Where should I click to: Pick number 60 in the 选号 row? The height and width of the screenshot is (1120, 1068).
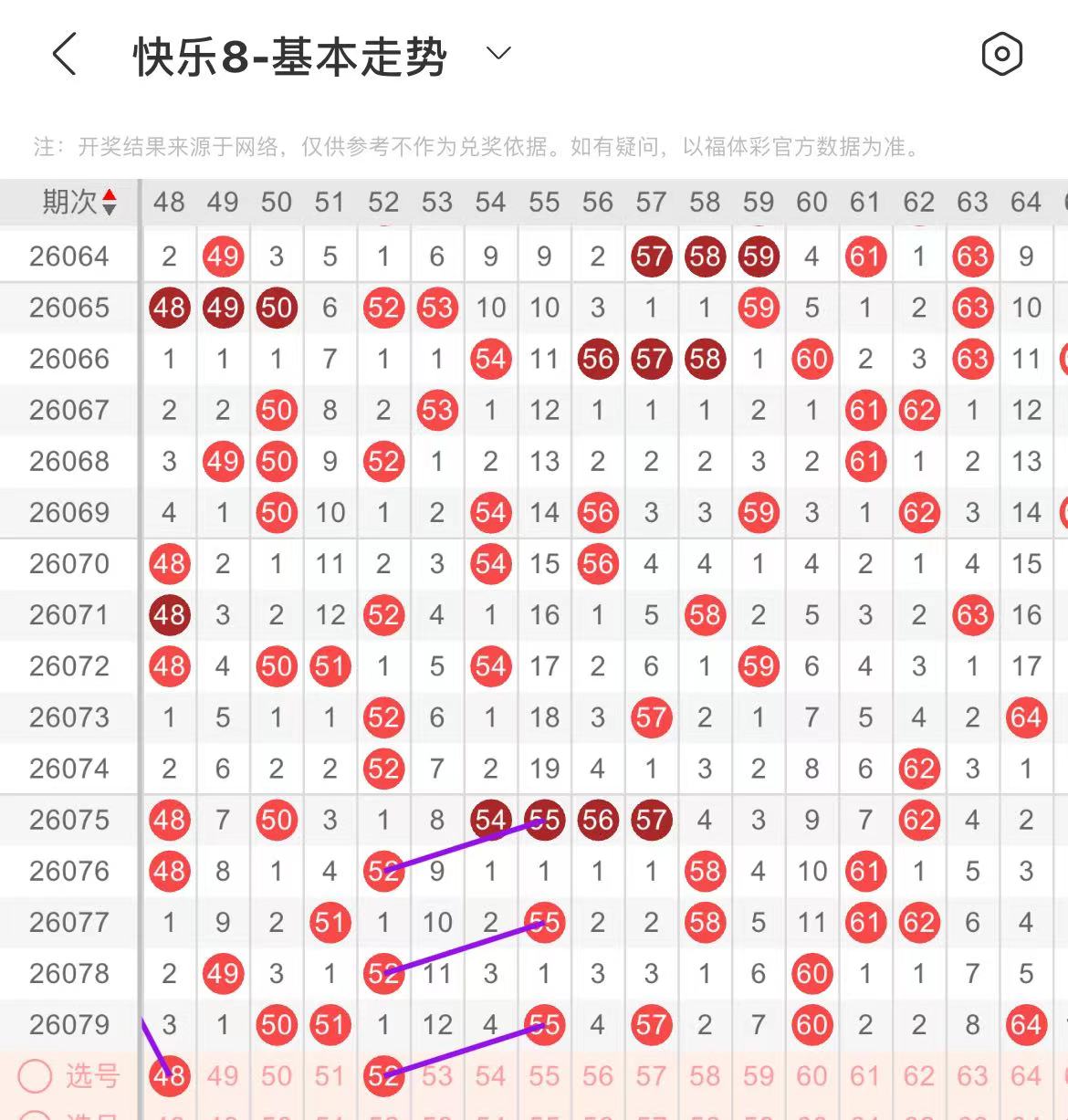(x=811, y=1076)
